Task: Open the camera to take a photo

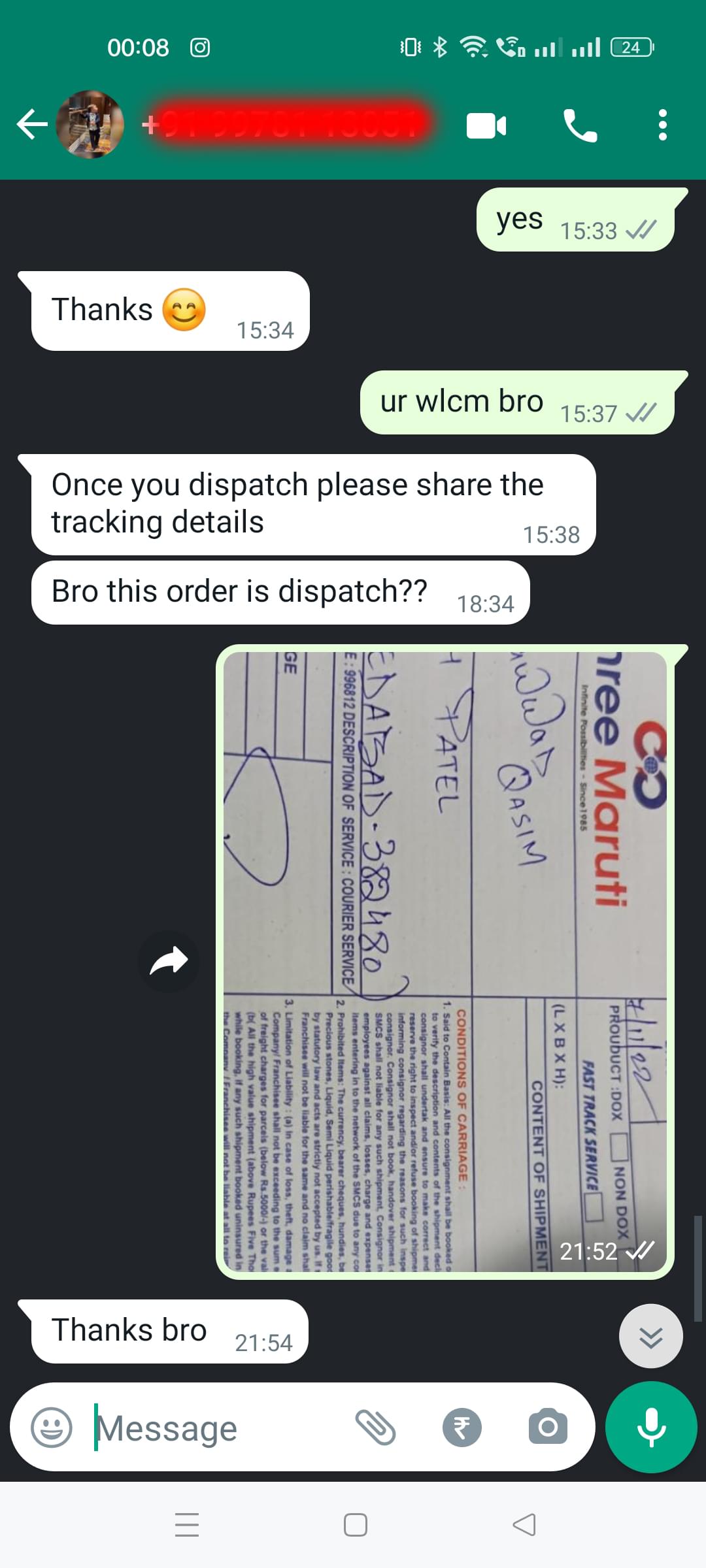Action: point(548,1428)
